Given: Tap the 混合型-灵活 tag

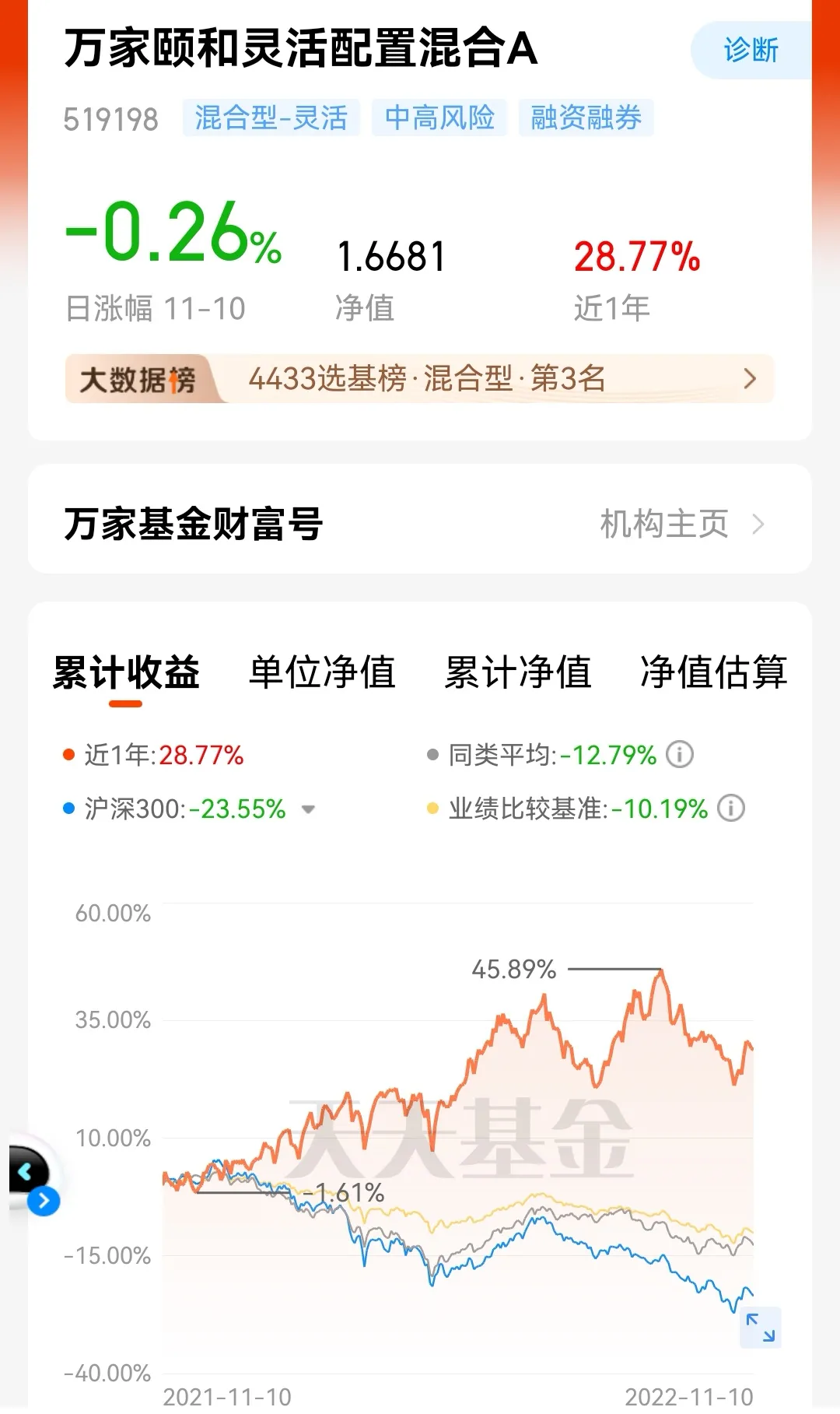Looking at the screenshot, I should (271, 118).
